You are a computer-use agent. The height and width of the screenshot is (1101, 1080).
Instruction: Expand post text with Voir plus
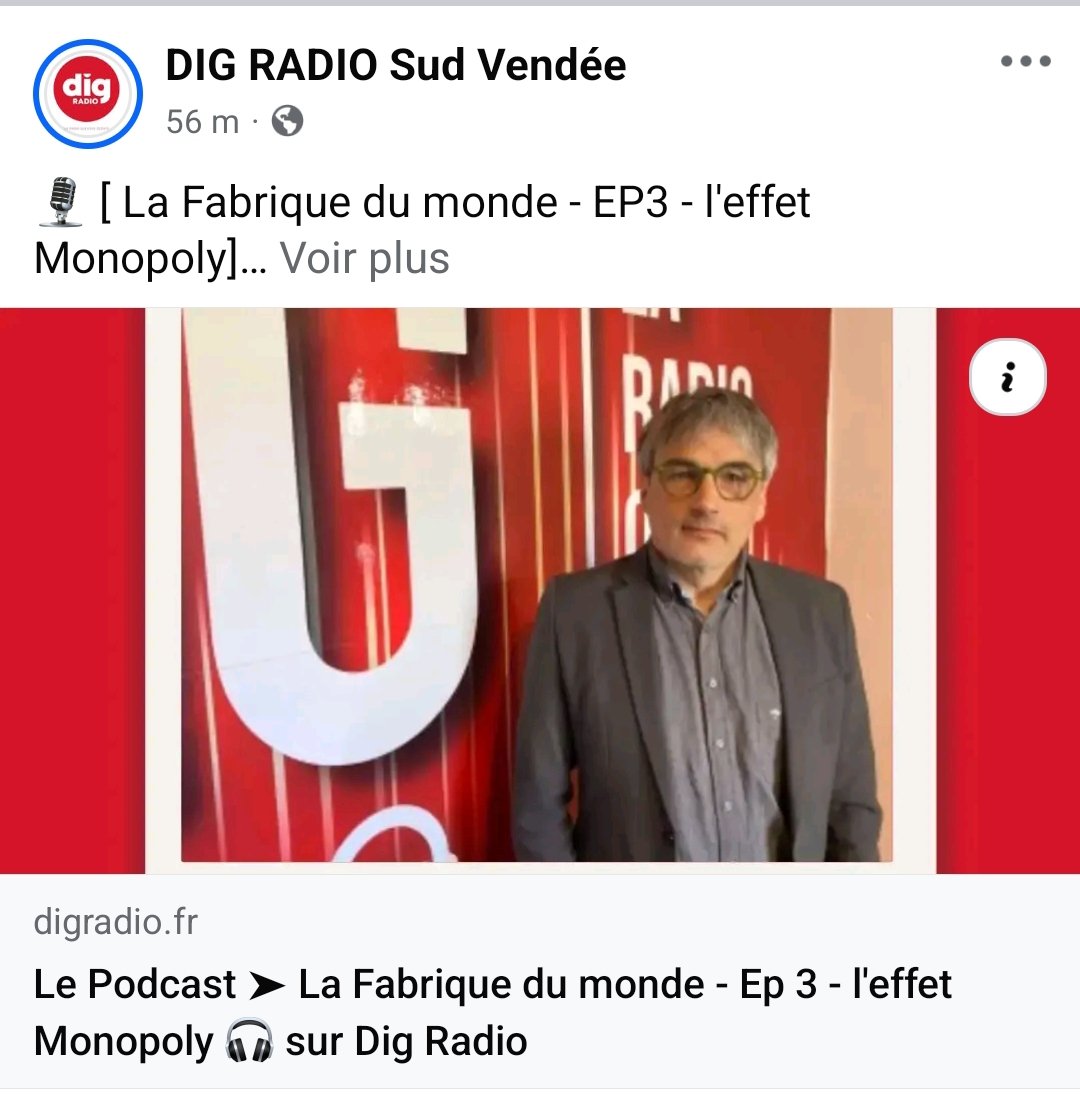(x=365, y=259)
